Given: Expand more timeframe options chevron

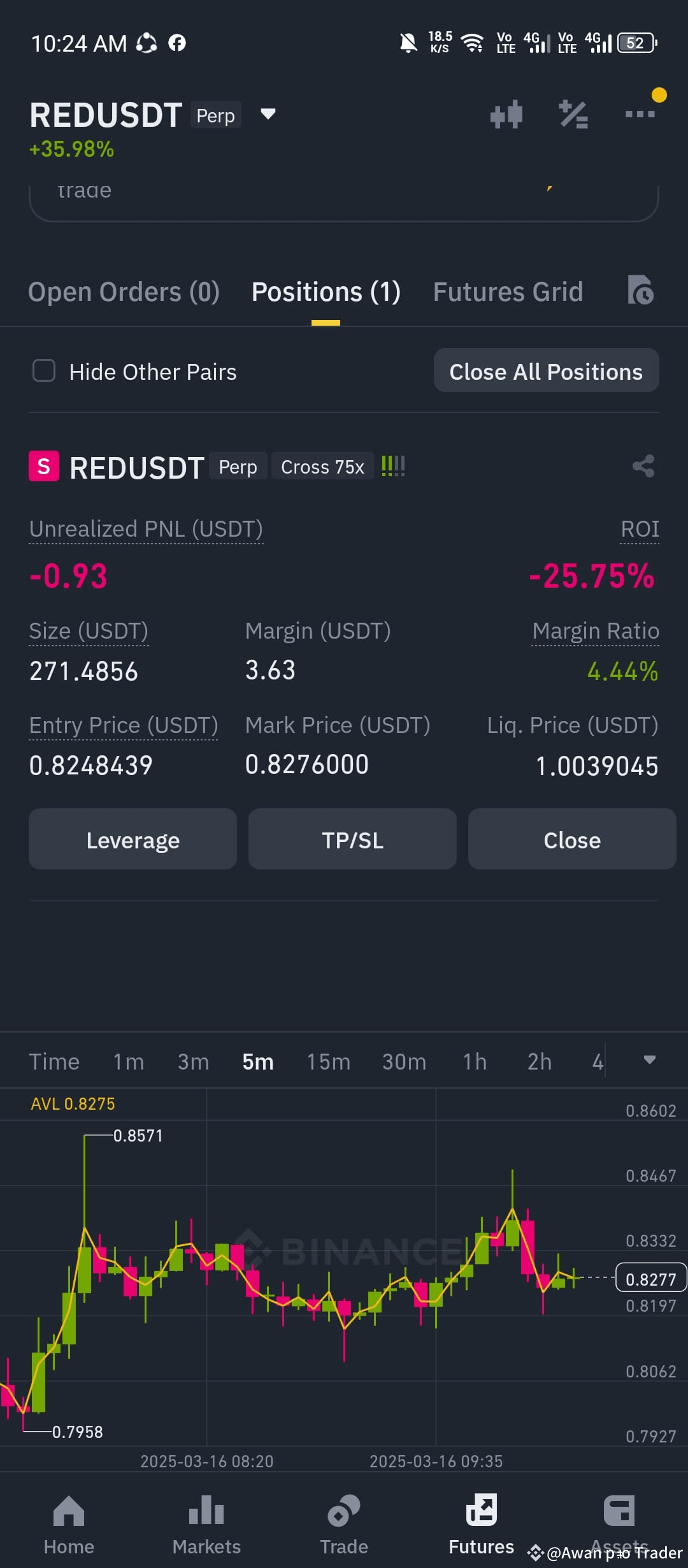Looking at the screenshot, I should [649, 1060].
